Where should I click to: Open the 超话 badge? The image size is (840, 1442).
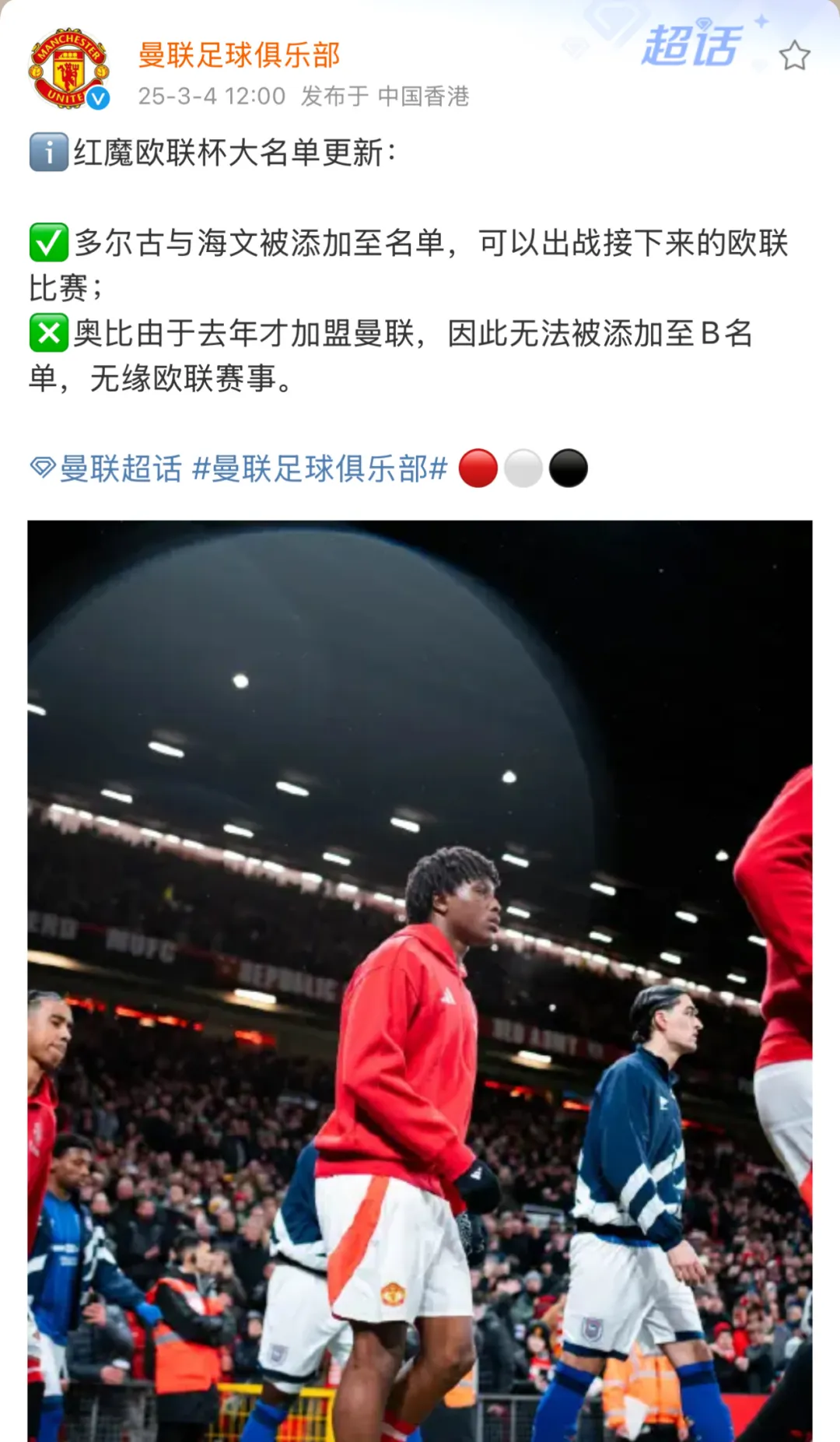coord(691,47)
